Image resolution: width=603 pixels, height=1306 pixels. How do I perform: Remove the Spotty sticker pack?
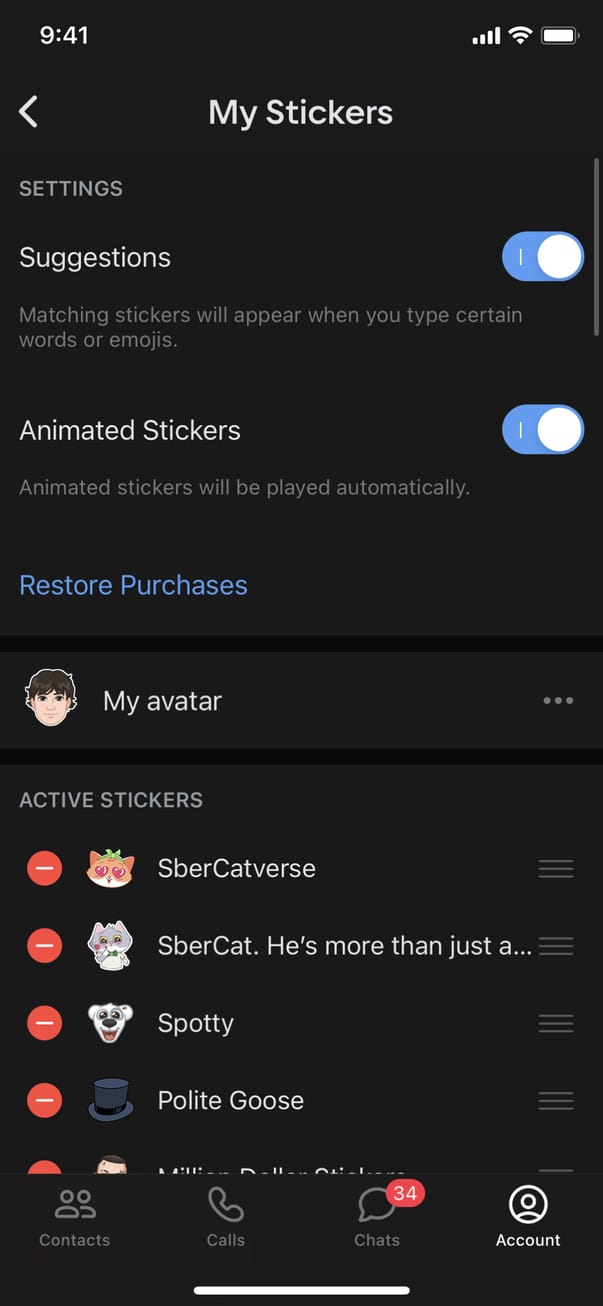pos(44,1023)
